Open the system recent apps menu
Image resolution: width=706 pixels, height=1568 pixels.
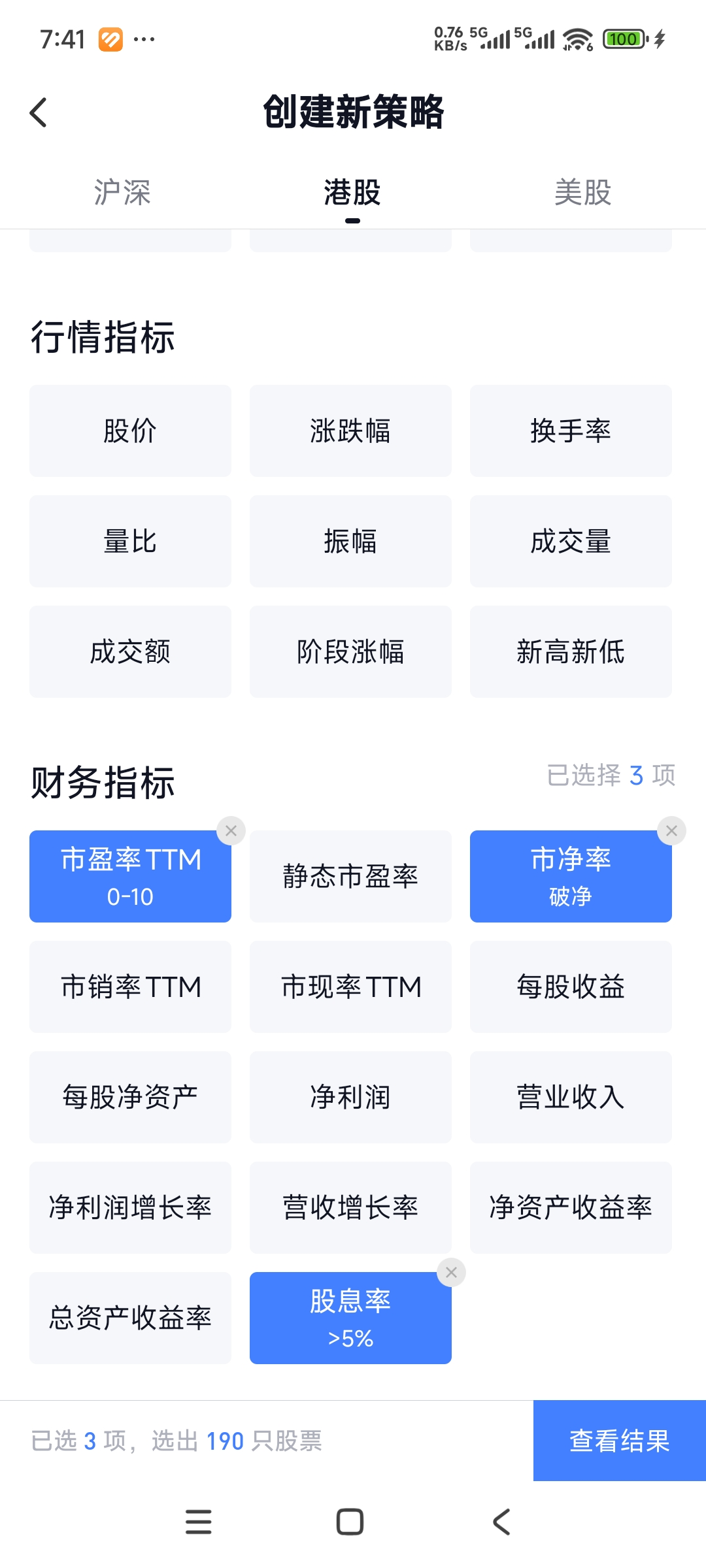point(199,1522)
